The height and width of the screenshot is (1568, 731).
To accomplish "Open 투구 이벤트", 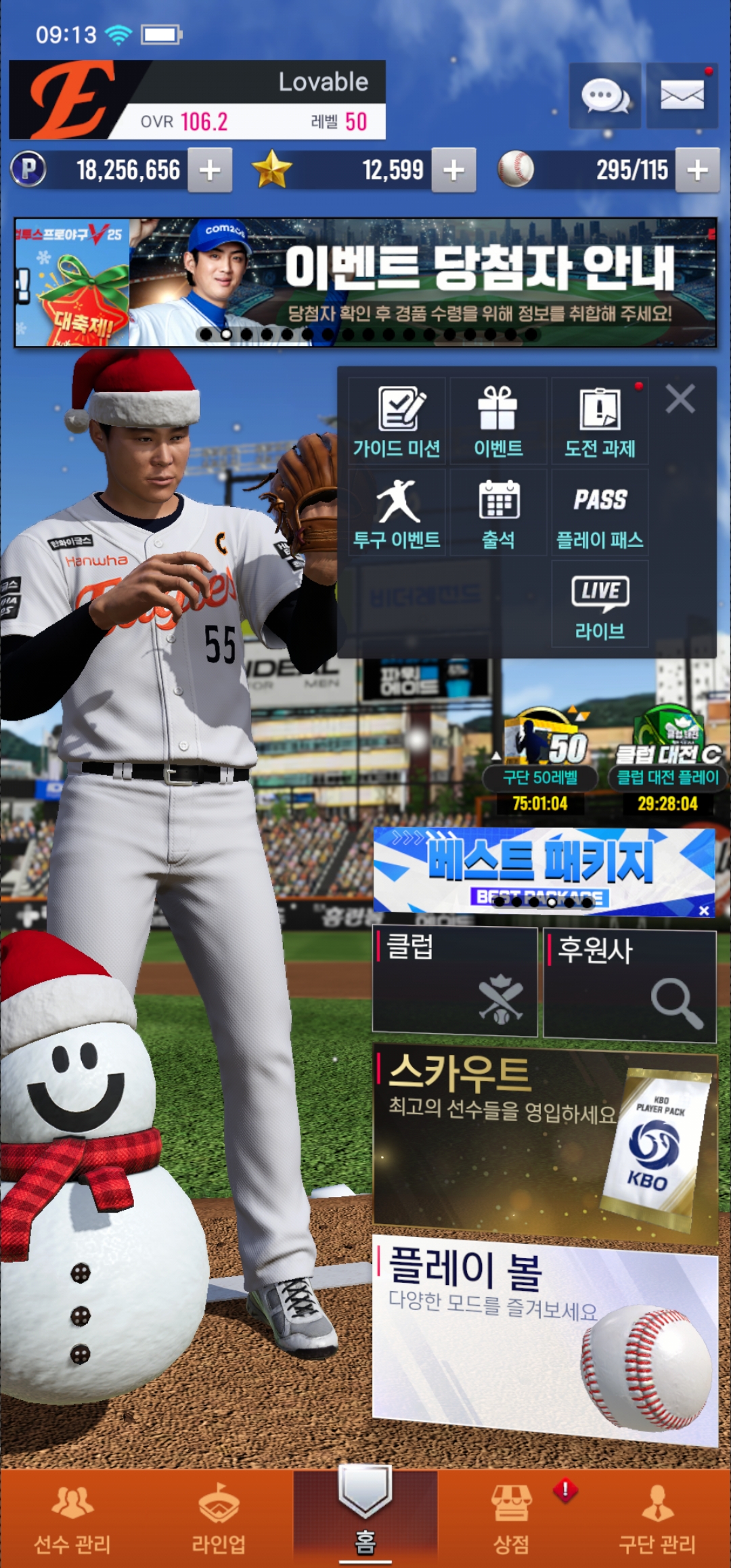I will (397, 513).
